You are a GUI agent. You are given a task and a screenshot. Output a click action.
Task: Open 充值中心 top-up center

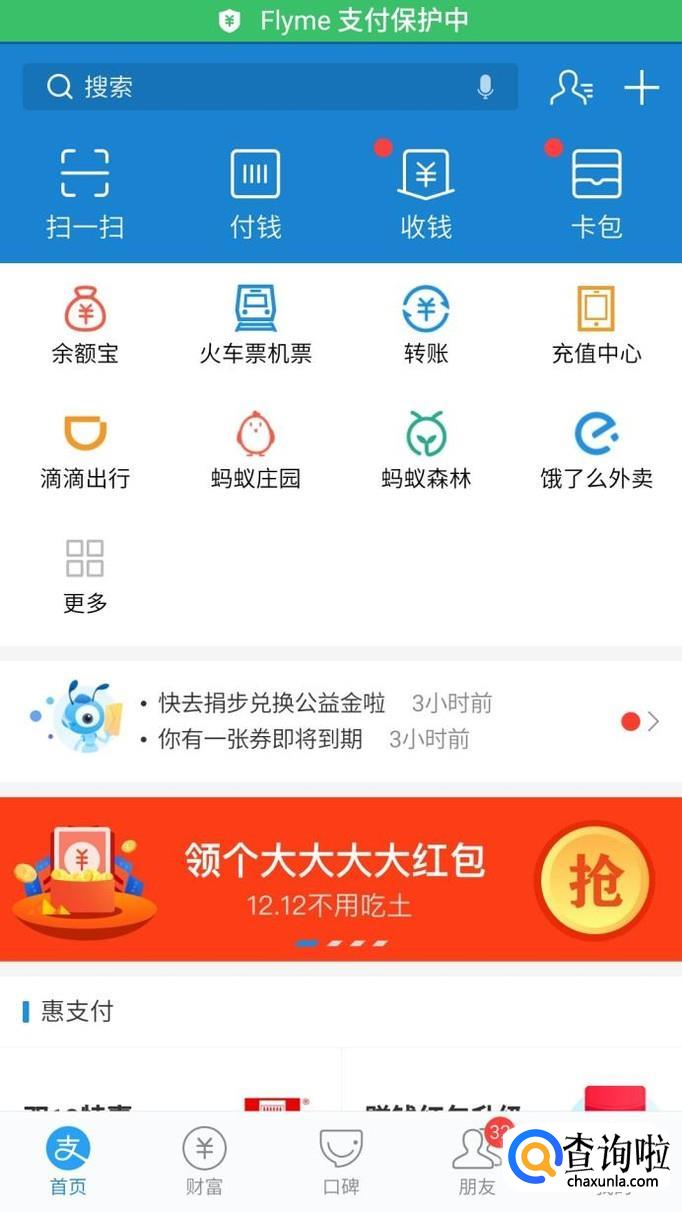(597, 324)
